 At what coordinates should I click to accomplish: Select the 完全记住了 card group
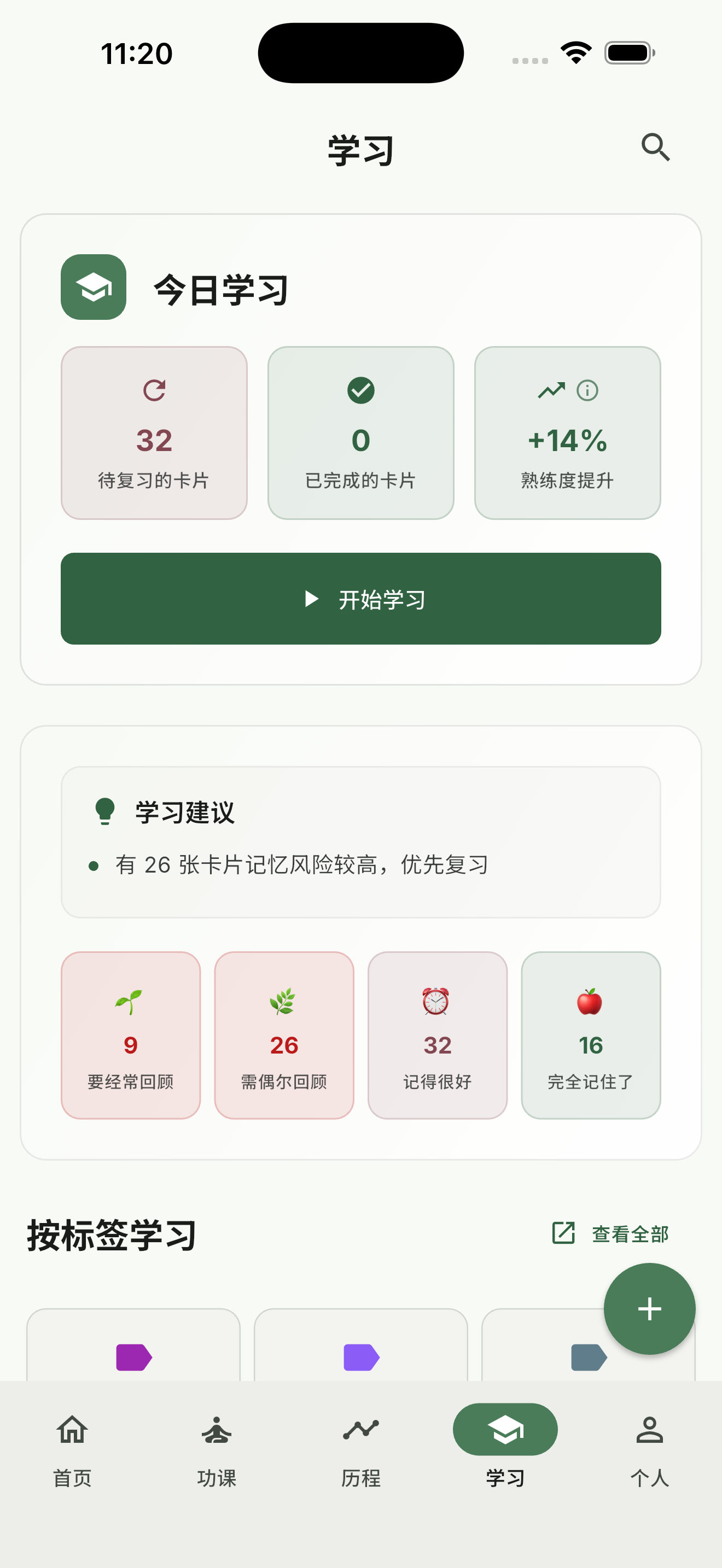point(591,1035)
